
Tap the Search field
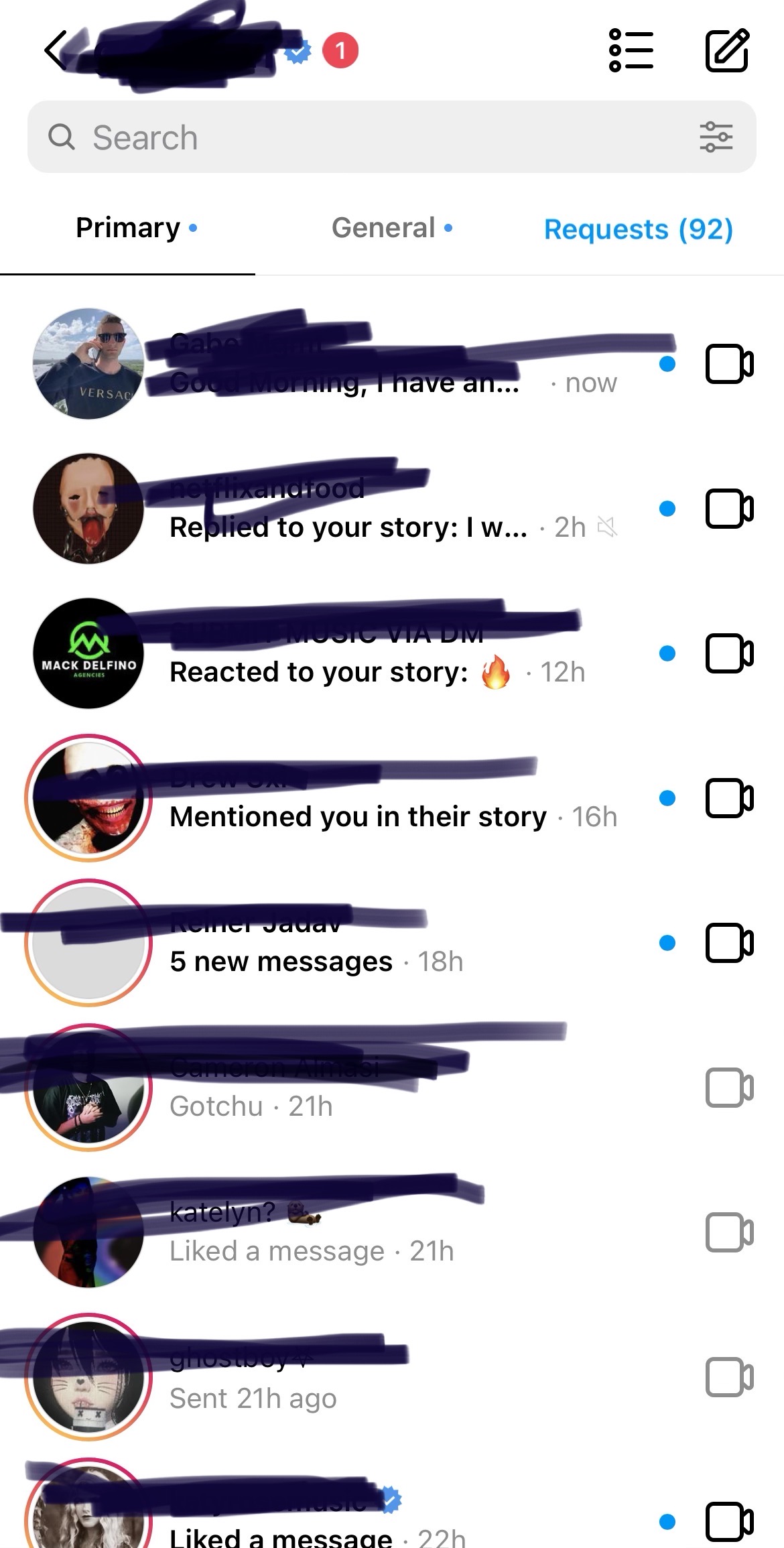(x=391, y=137)
